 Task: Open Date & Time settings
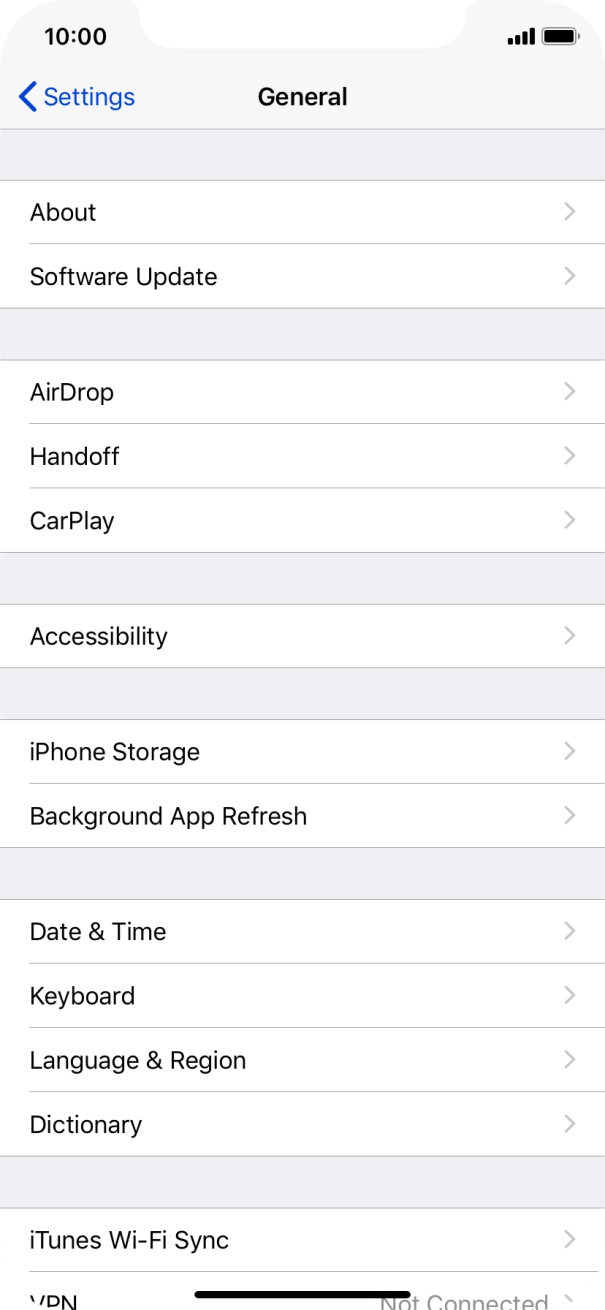[x=302, y=931]
